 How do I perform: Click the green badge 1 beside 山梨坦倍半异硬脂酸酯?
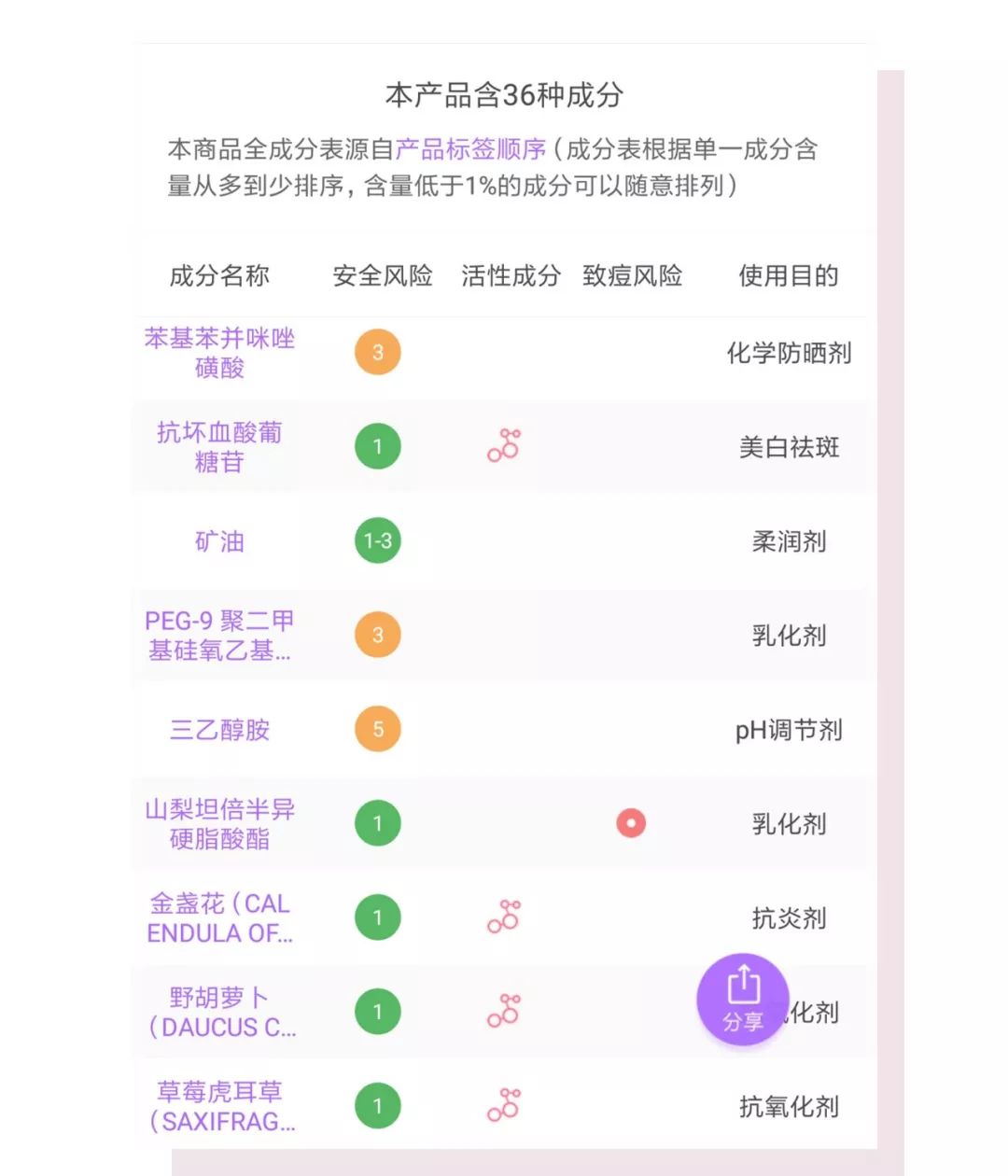click(377, 823)
